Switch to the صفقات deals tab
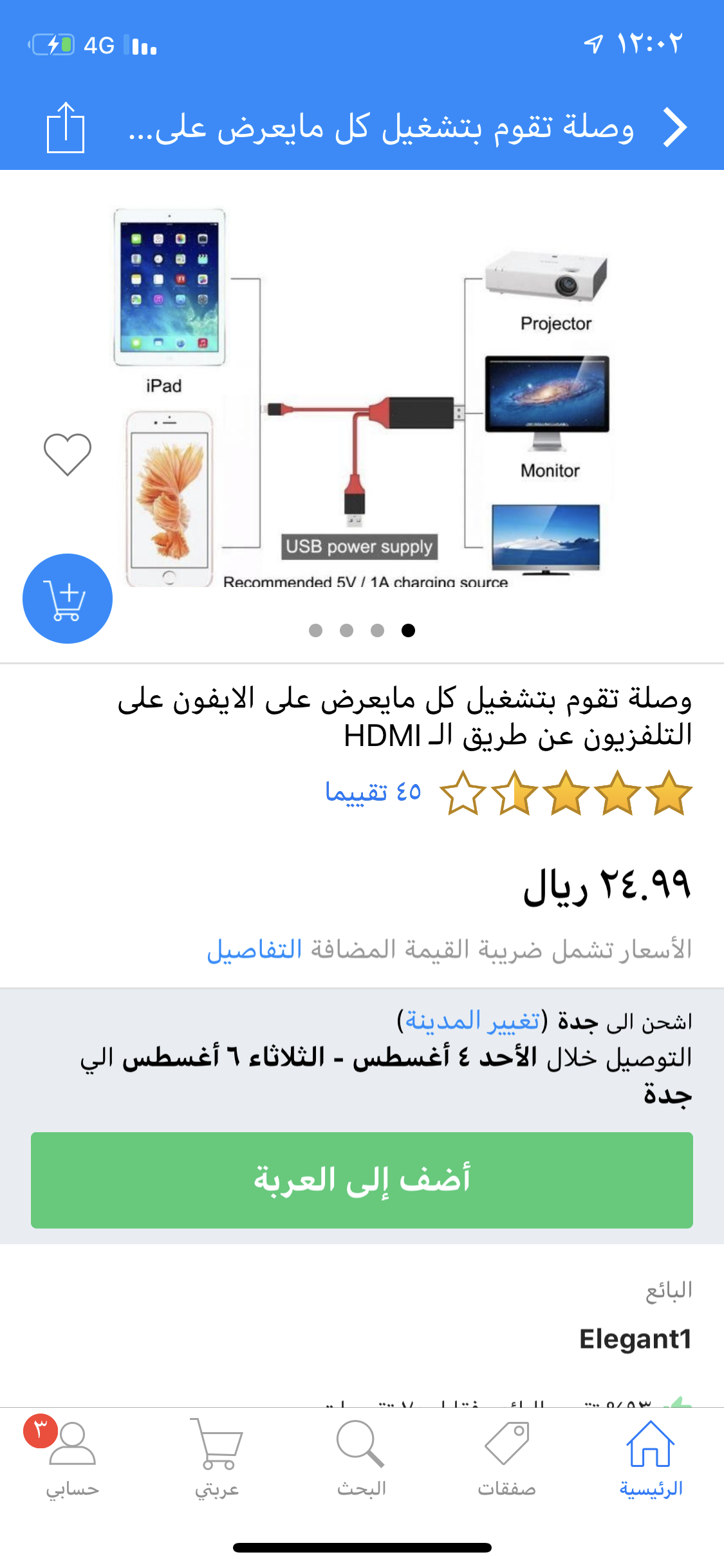This screenshot has width=724, height=1568. (x=506, y=1458)
